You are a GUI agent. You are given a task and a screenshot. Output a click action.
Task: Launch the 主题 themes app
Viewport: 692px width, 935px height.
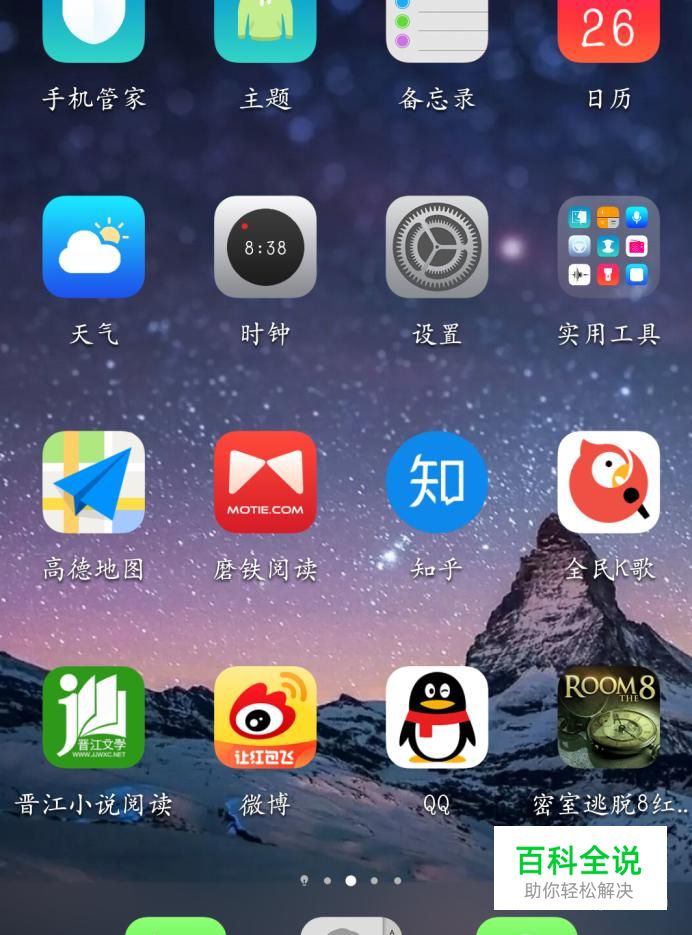tap(265, 30)
